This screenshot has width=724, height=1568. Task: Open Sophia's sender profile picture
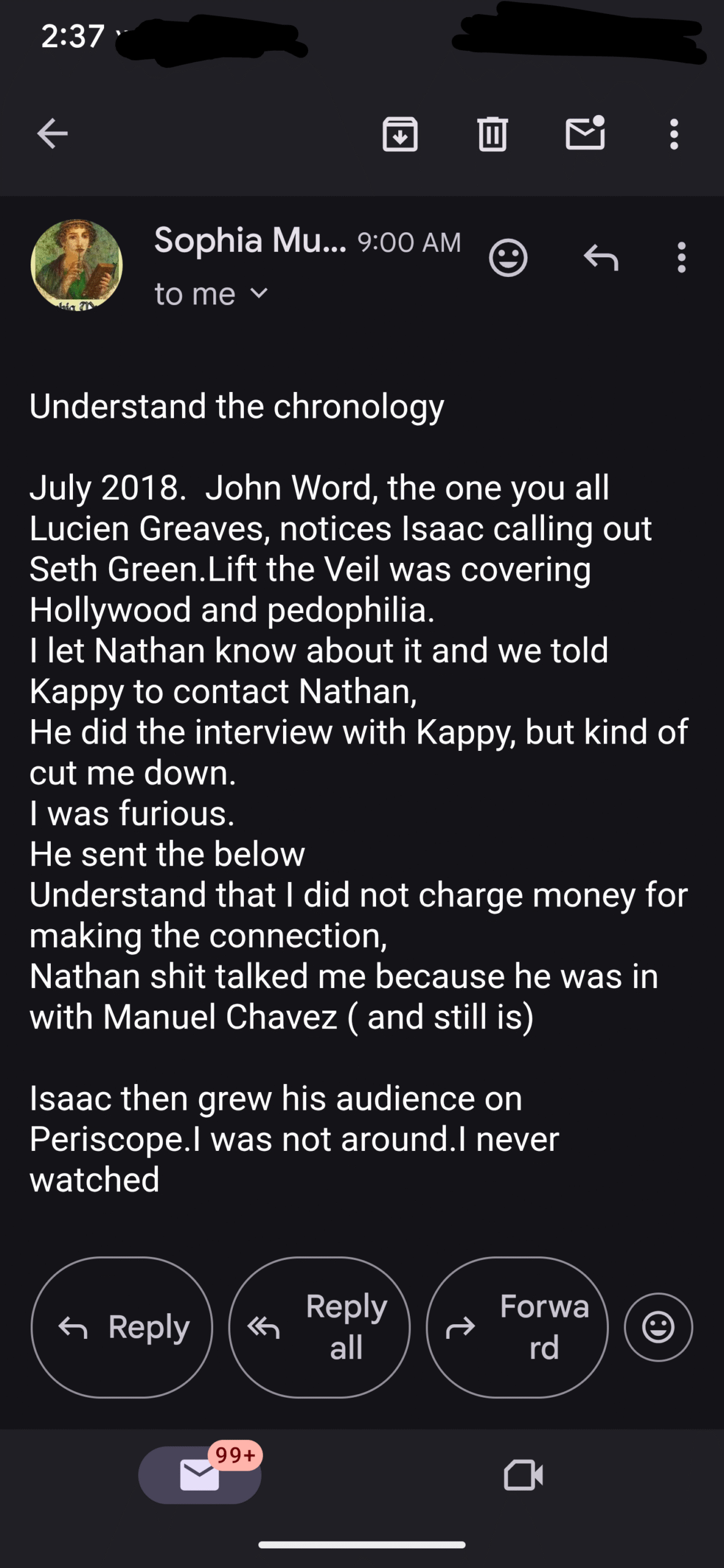(x=77, y=265)
